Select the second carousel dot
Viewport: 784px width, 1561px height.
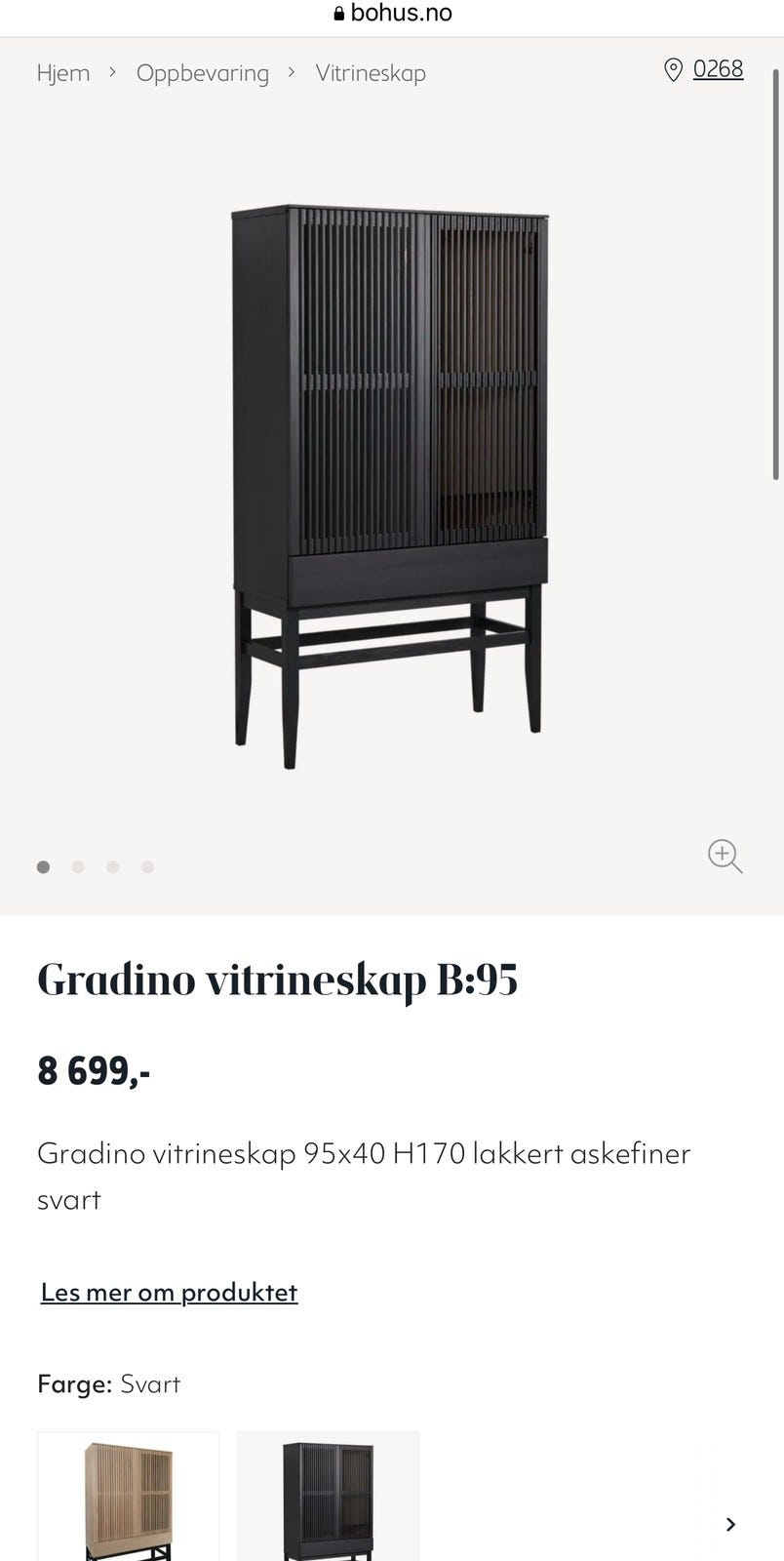pos(78,866)
